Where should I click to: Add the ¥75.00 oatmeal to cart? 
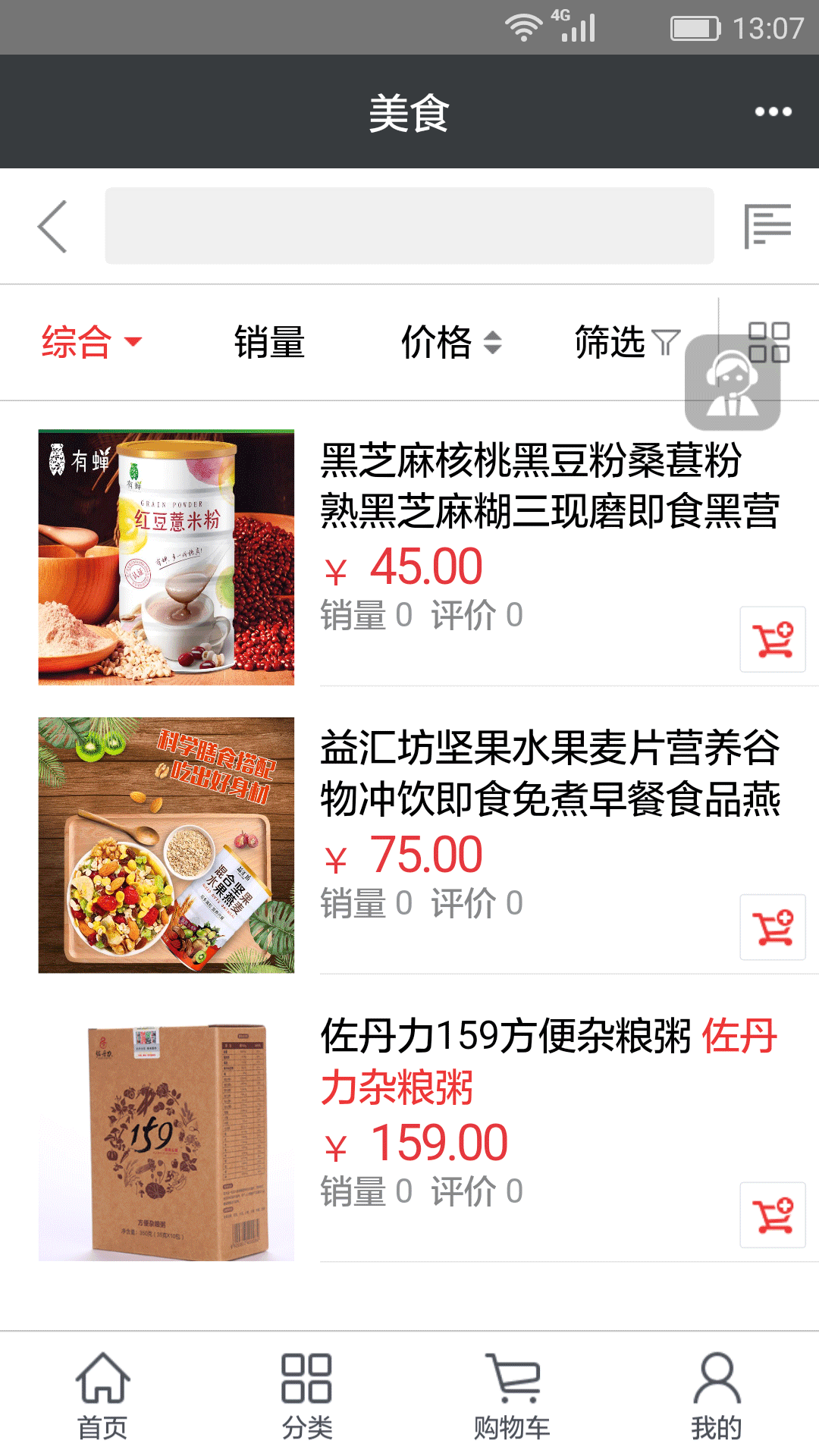pos(772,927)
